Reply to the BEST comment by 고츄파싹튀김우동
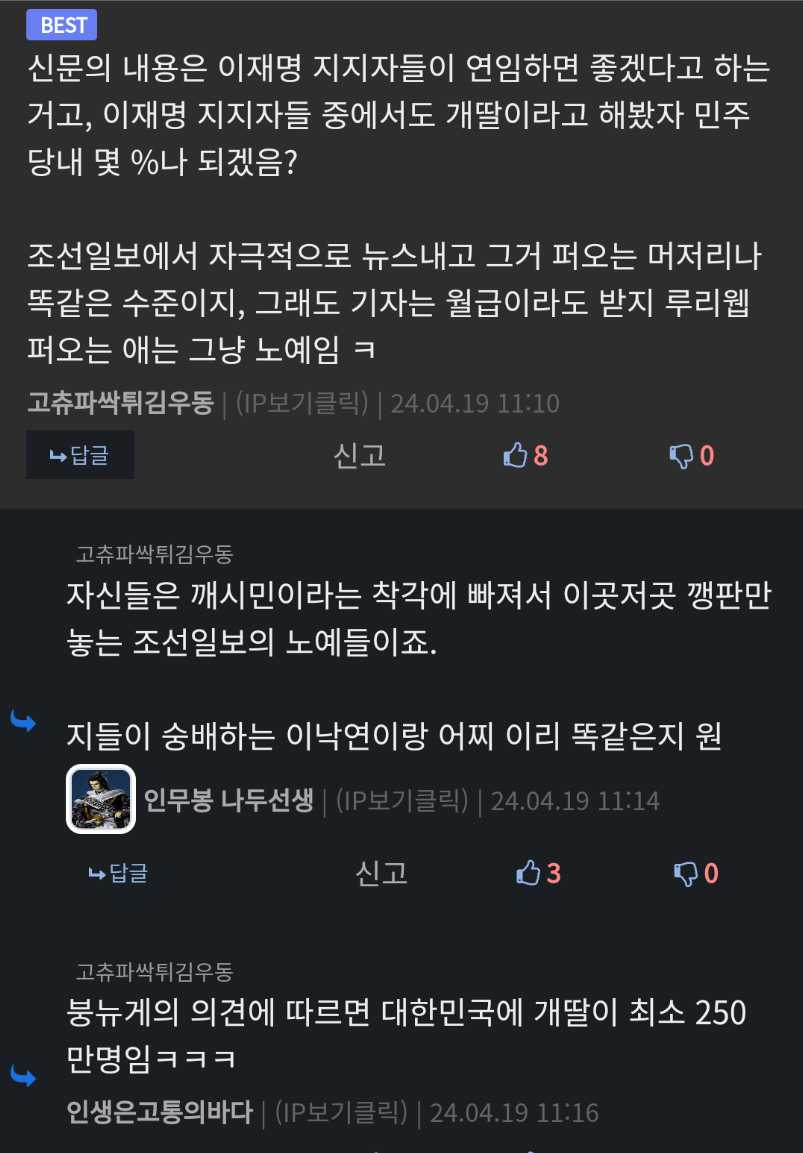Image resolution: width=803 pixels, height=1153 pixels. click(x=80, y=455)
